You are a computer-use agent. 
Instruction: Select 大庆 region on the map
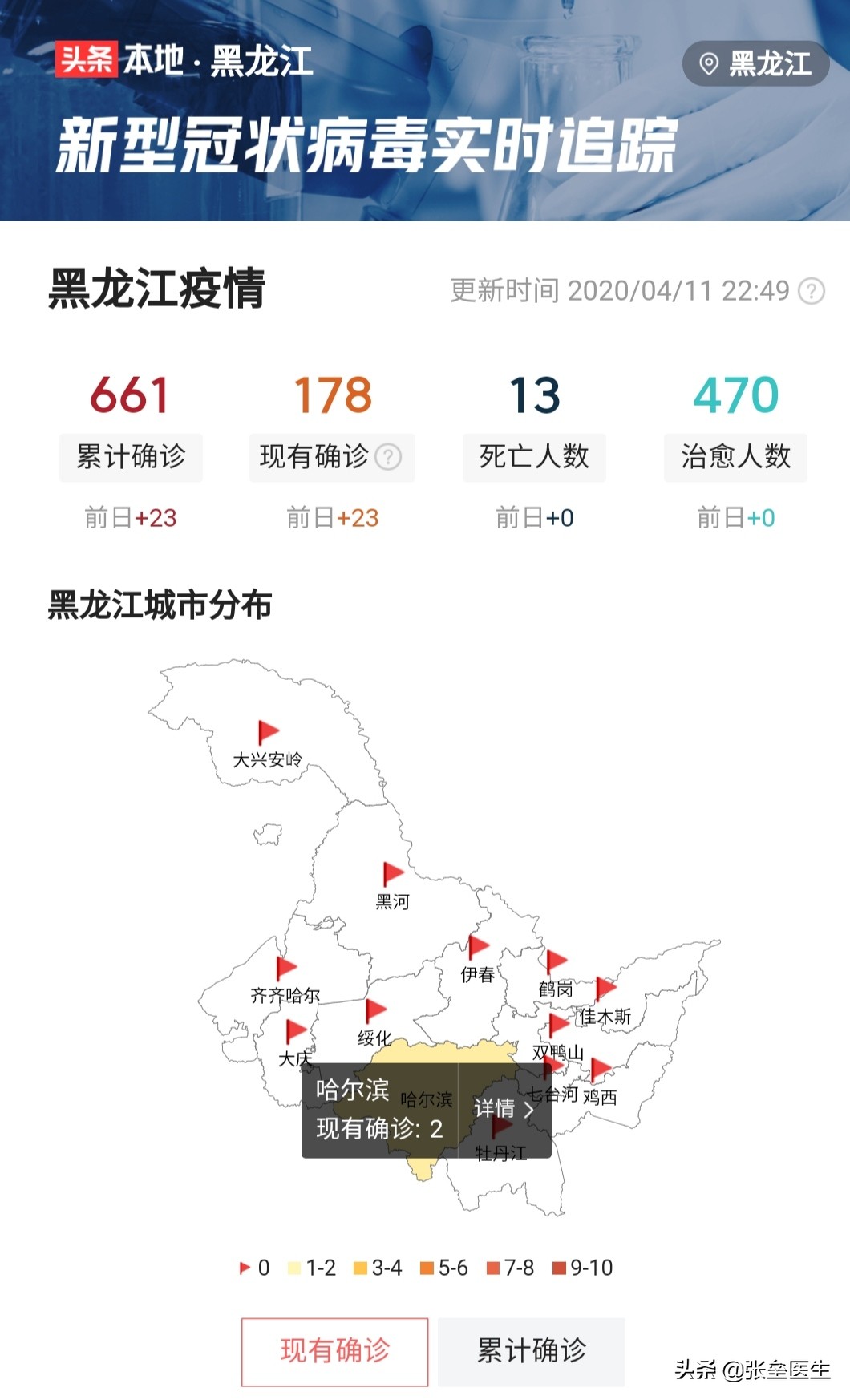tap(295, 1058)
